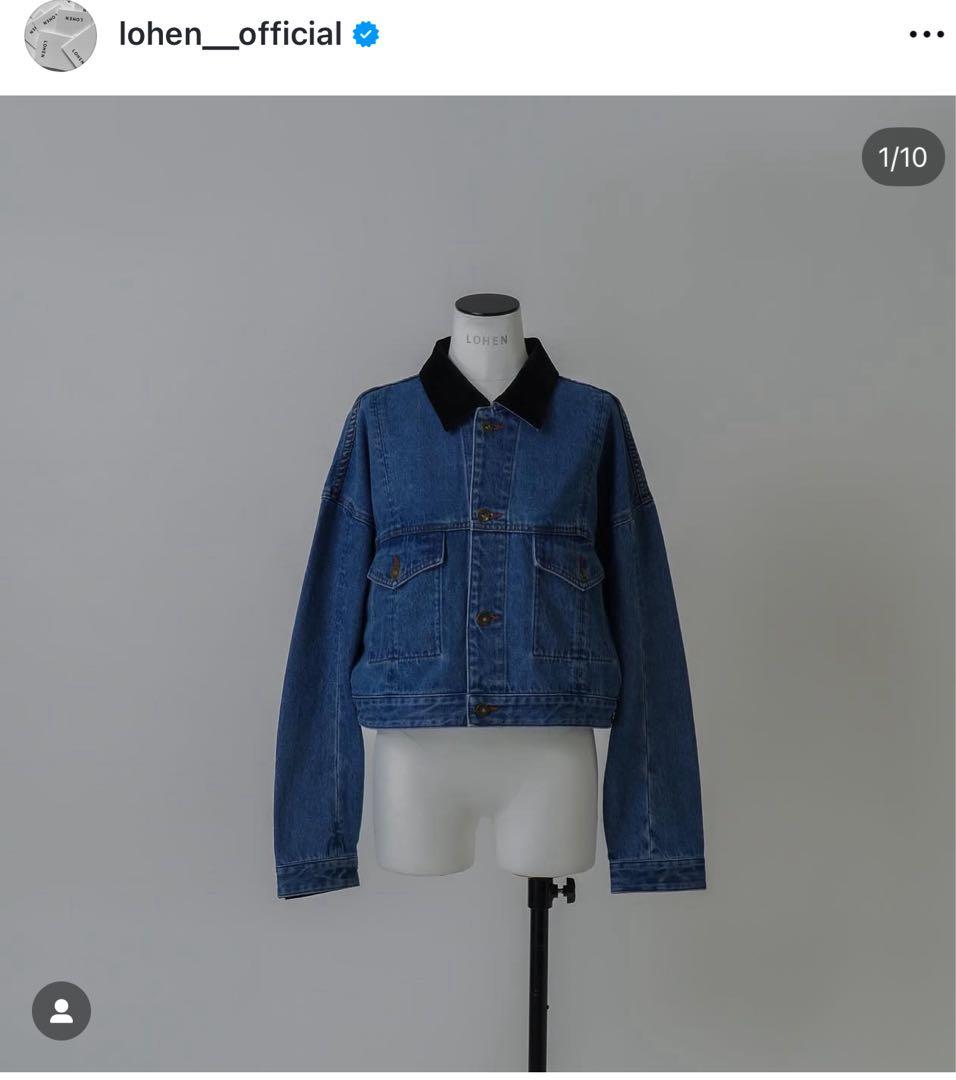956x1080 pixels.
Task: Open the lohen__official username link
Action: coord(230,35)
